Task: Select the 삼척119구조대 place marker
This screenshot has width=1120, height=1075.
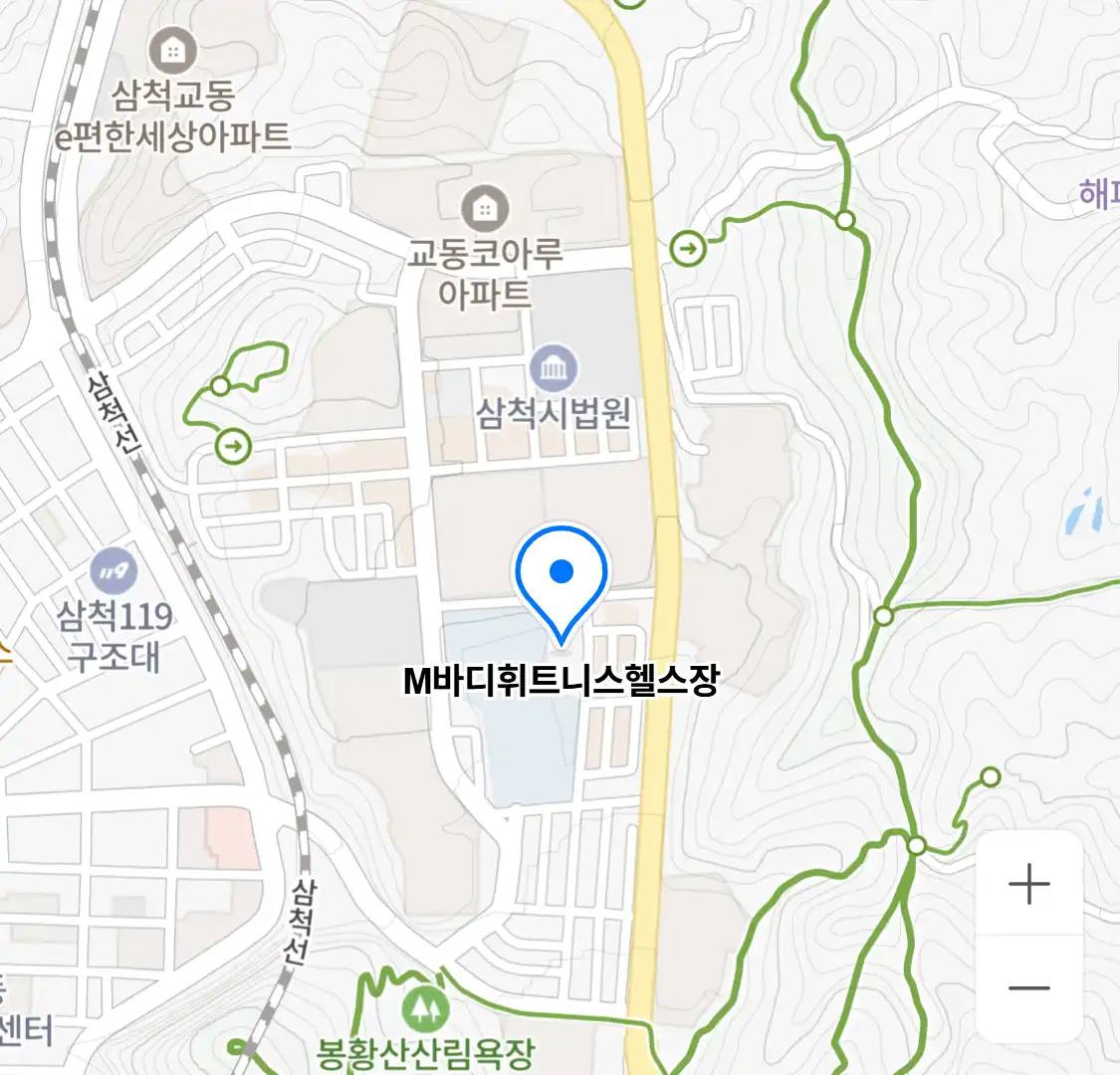Action: (113, 571)
